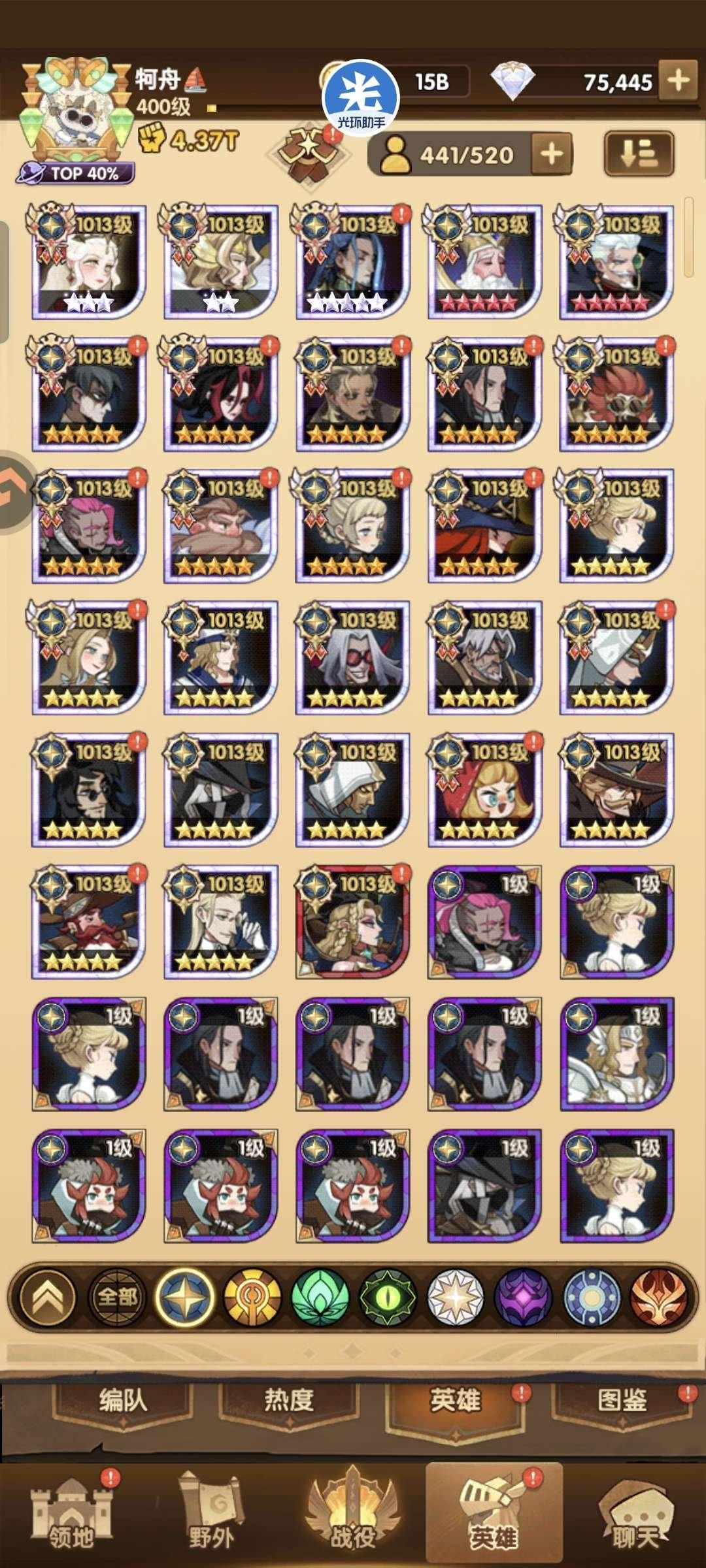Open red-bordered blonde braided hero card
Viewport: 706px width, 1568px height.
click(353, 921)
